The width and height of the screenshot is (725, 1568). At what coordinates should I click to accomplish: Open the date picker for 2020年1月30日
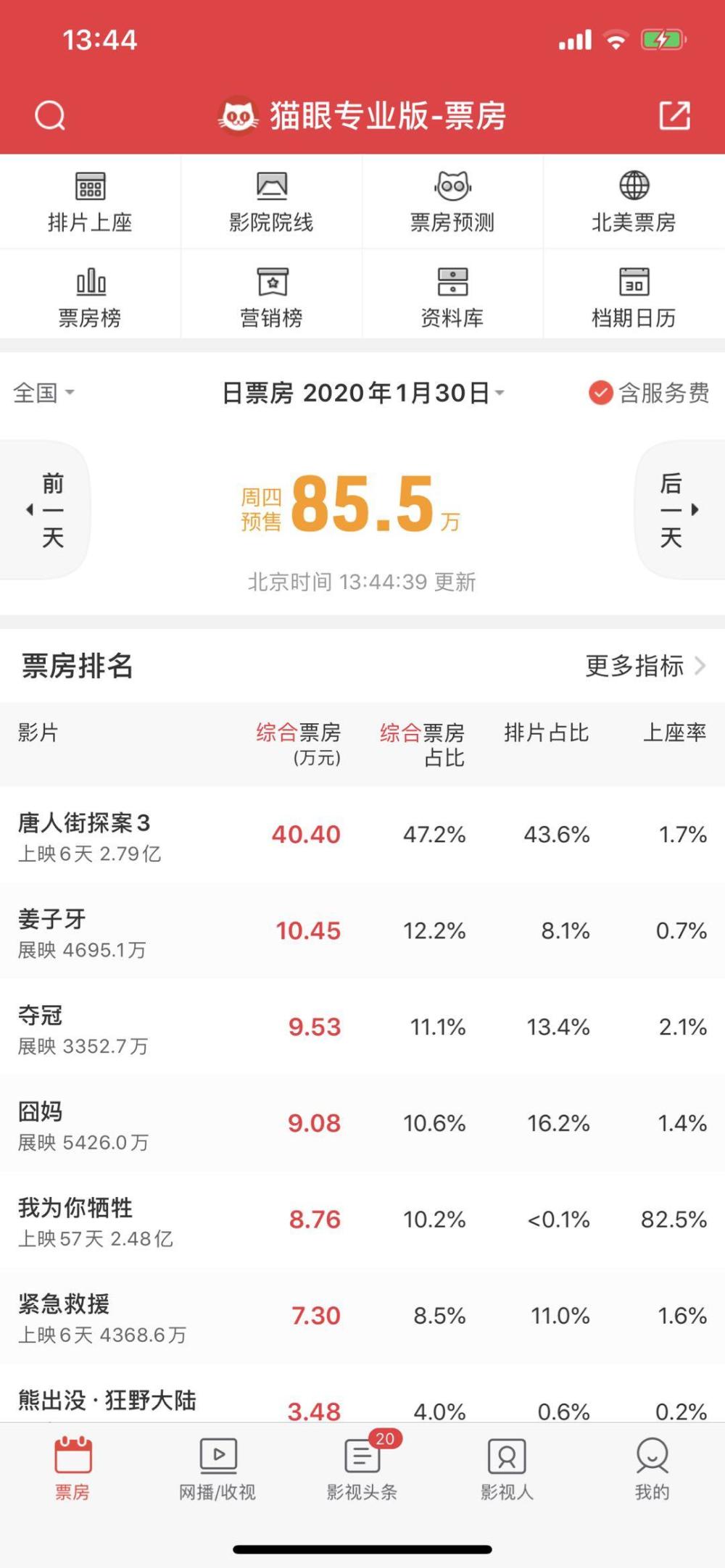[x=363, y=393]
